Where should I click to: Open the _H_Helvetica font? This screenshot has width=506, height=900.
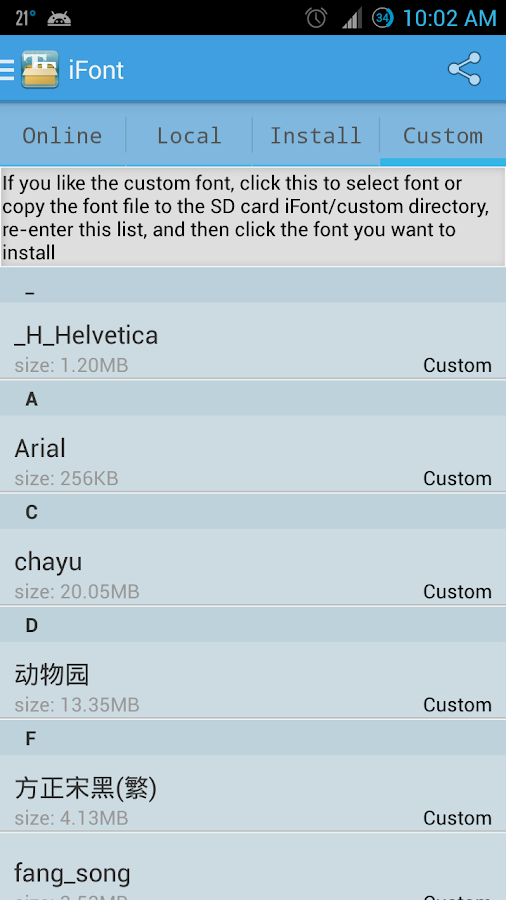click(x=253, y=340)
